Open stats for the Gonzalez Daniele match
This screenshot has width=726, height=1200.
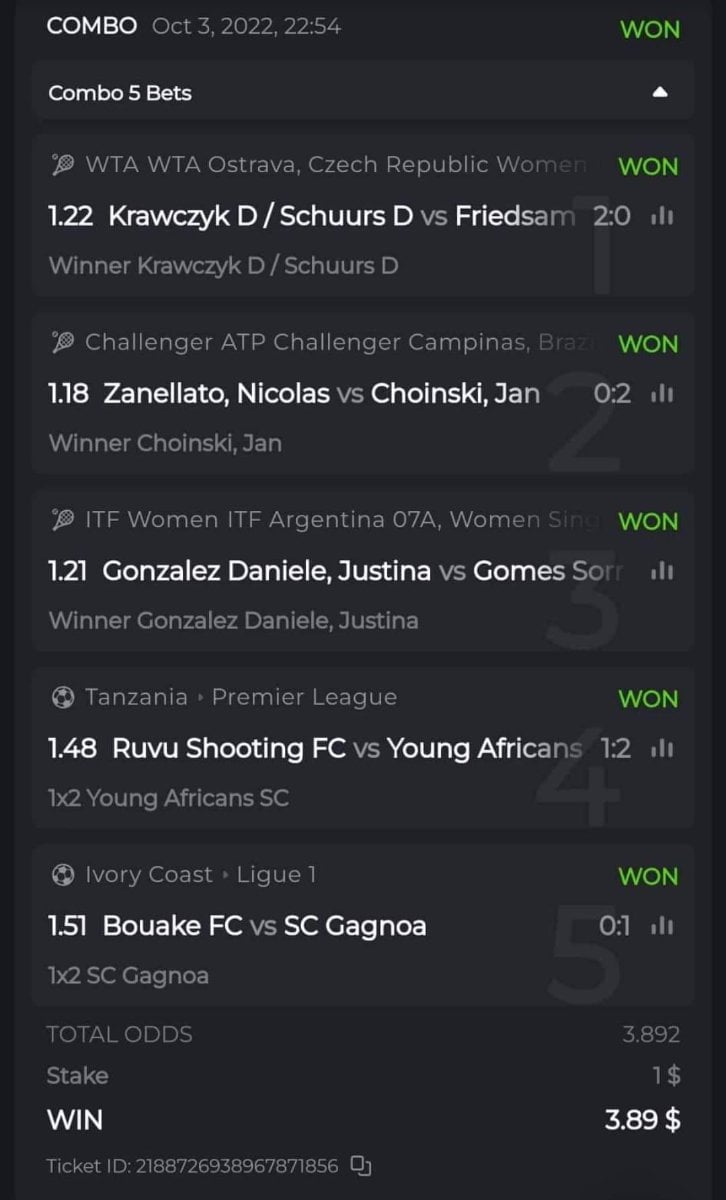click(x=662, y=571)
